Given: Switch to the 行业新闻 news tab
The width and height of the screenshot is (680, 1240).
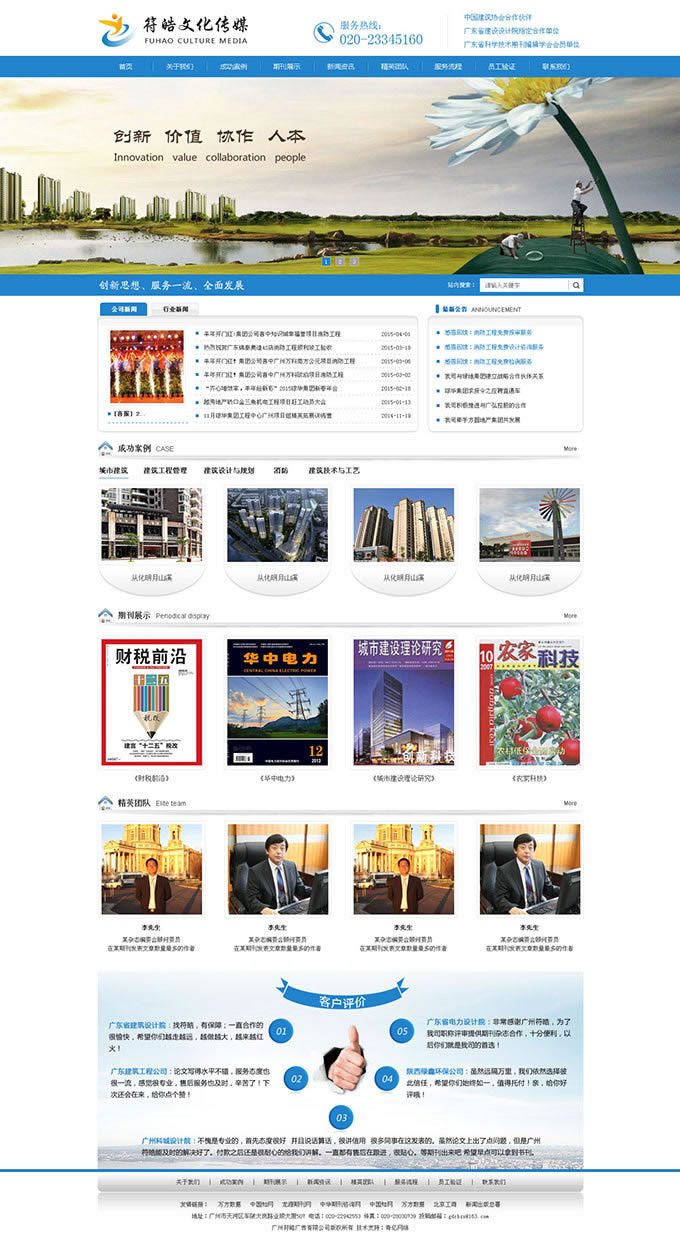Looking at the screenshot, I should tap(175, 309).
